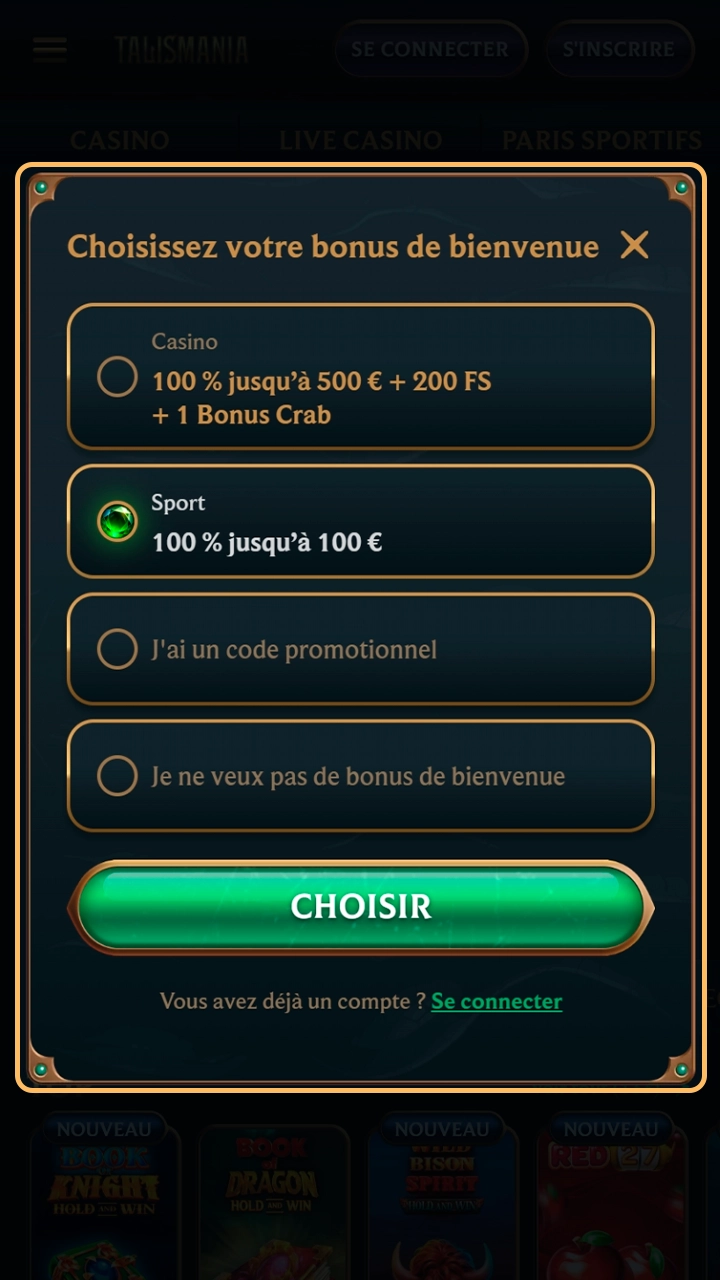
Task: Click the NOUVEAU badge on Red 27
Action: coord(612,1128)
